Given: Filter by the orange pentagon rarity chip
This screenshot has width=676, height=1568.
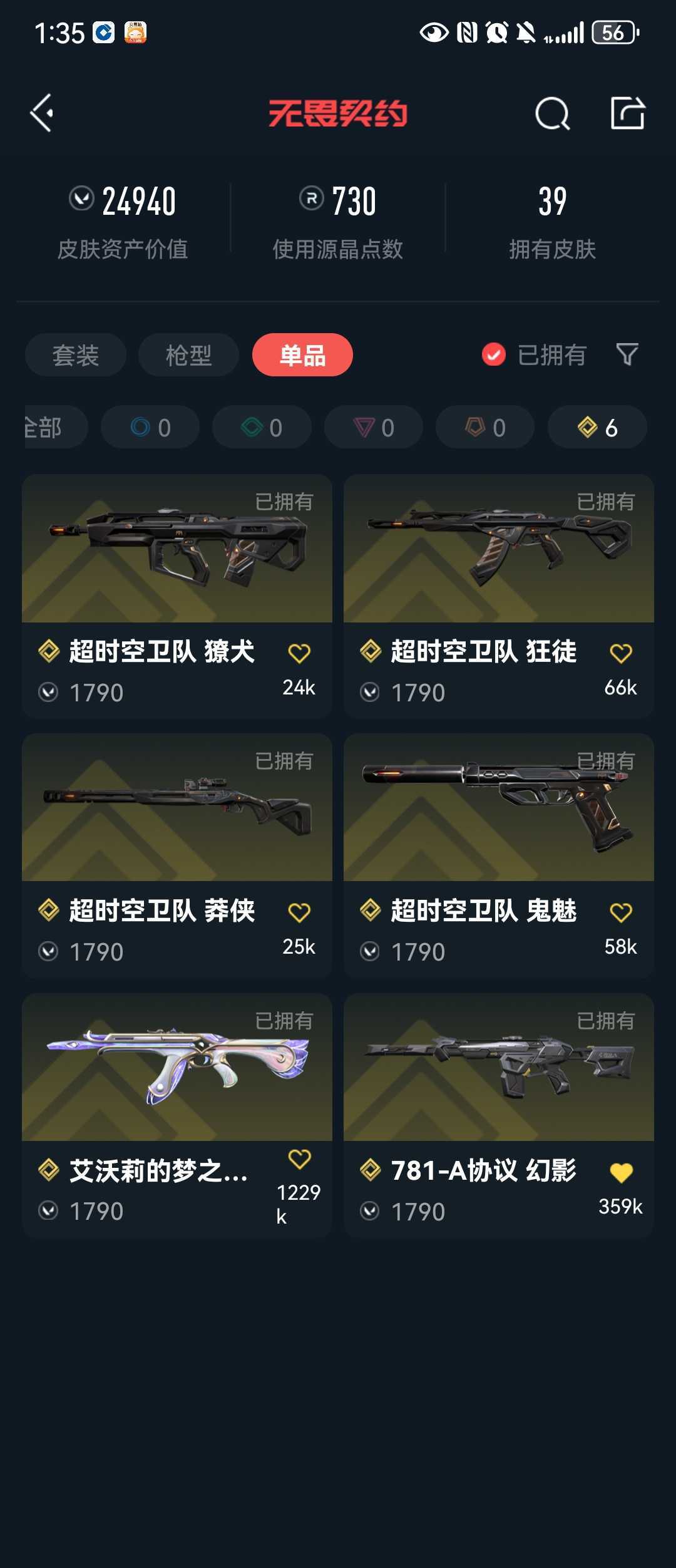Looking at the screenshot, I should coord(485,427).
